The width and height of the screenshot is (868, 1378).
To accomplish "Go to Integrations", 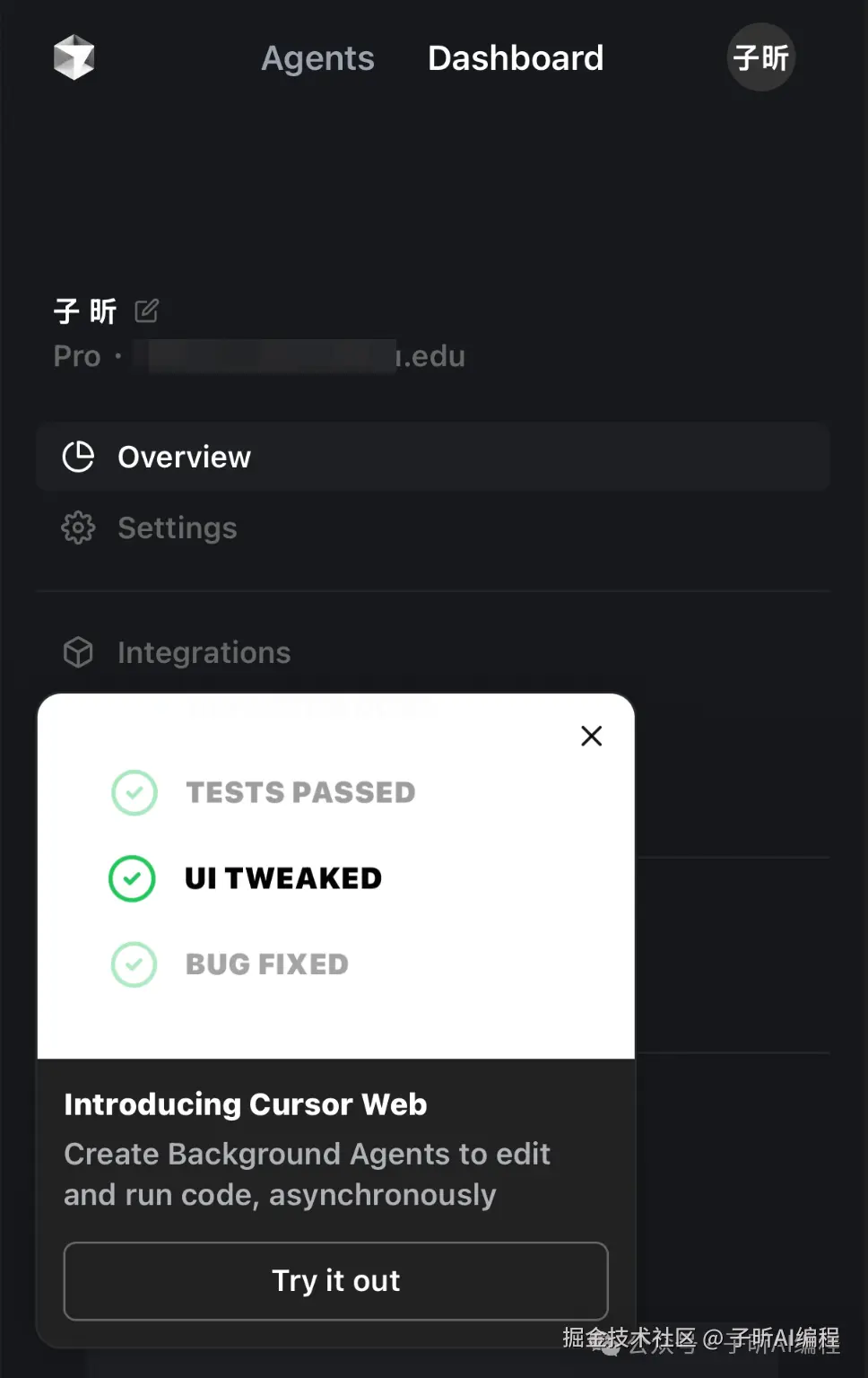I will click(204, 652).
